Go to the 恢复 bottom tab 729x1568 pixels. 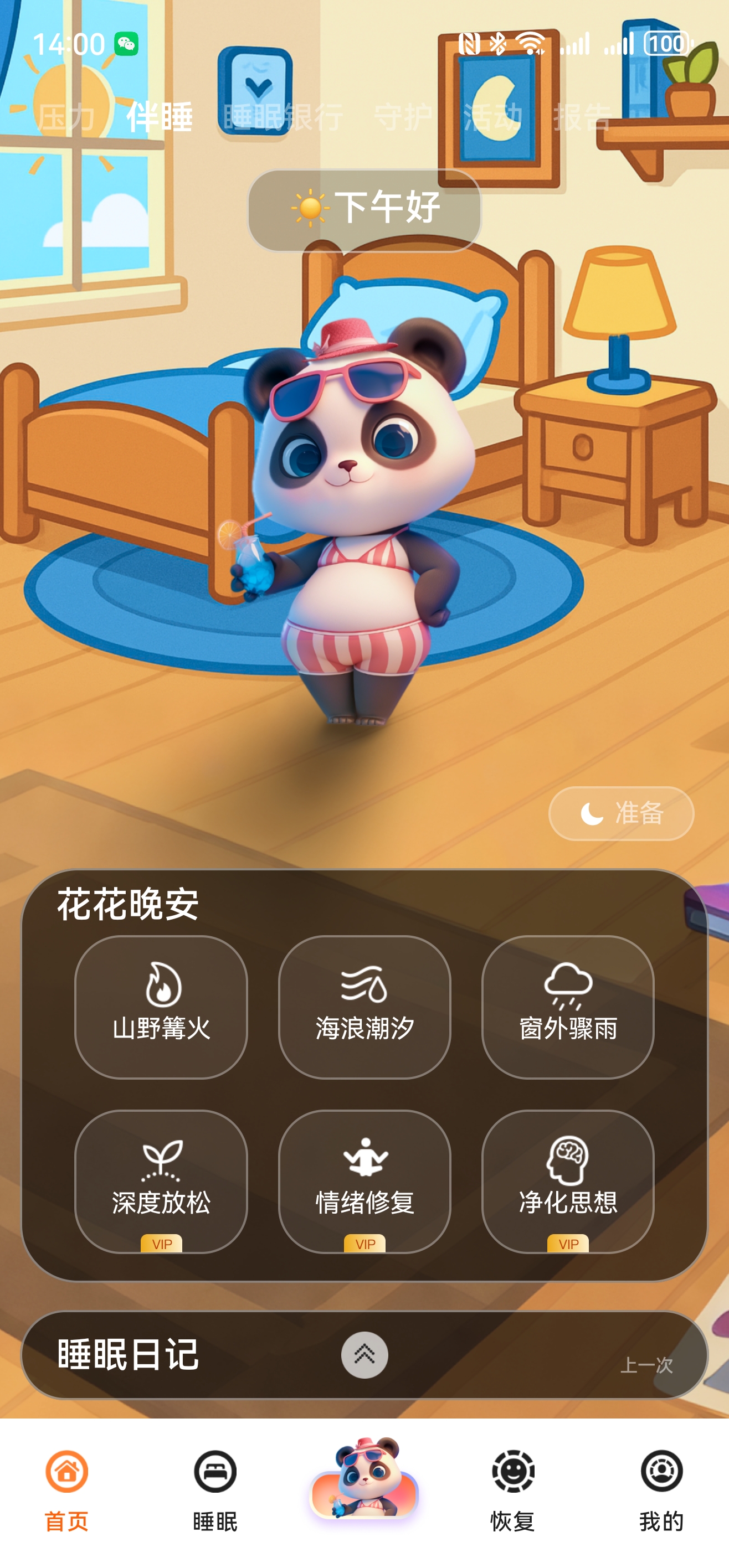coord(513,1490)
